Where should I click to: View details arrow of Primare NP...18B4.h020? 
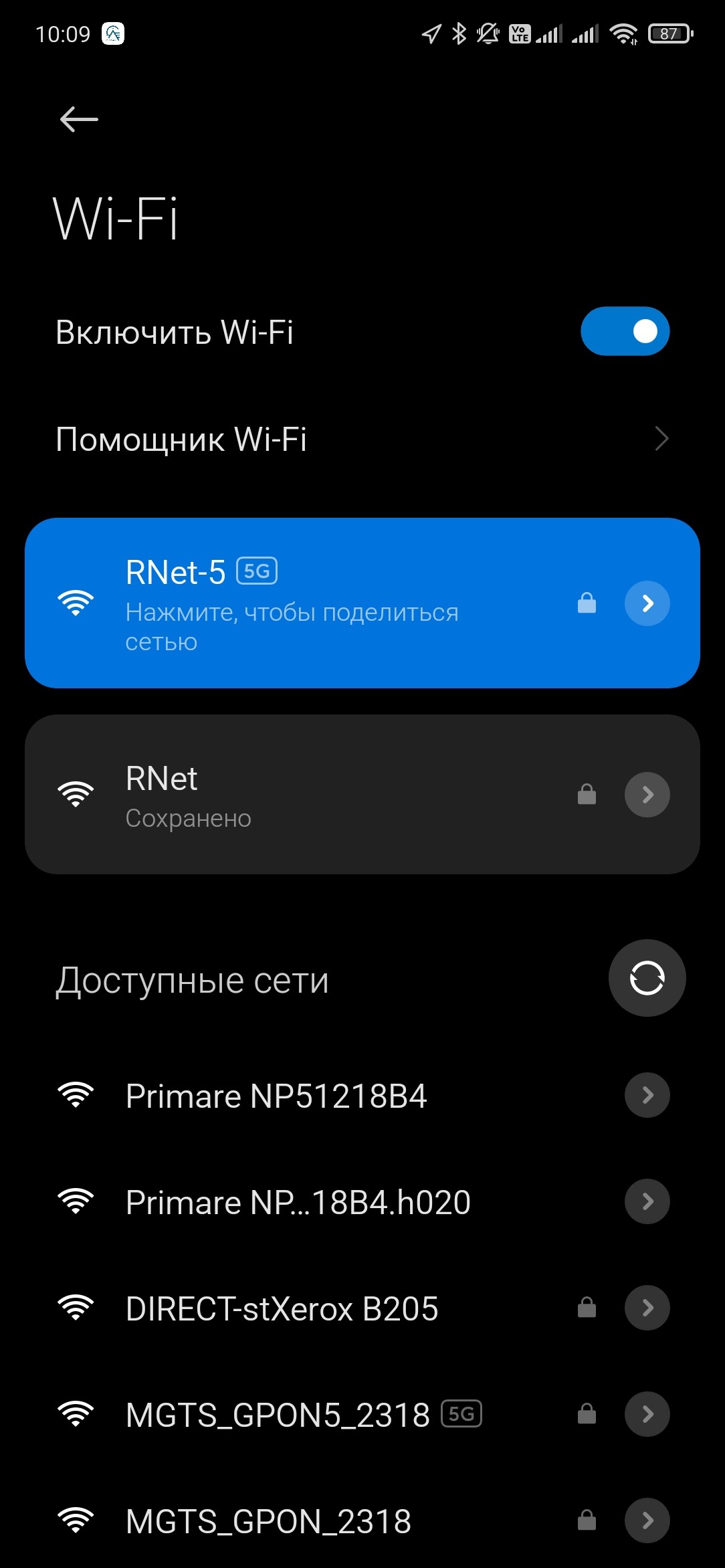647,1202
